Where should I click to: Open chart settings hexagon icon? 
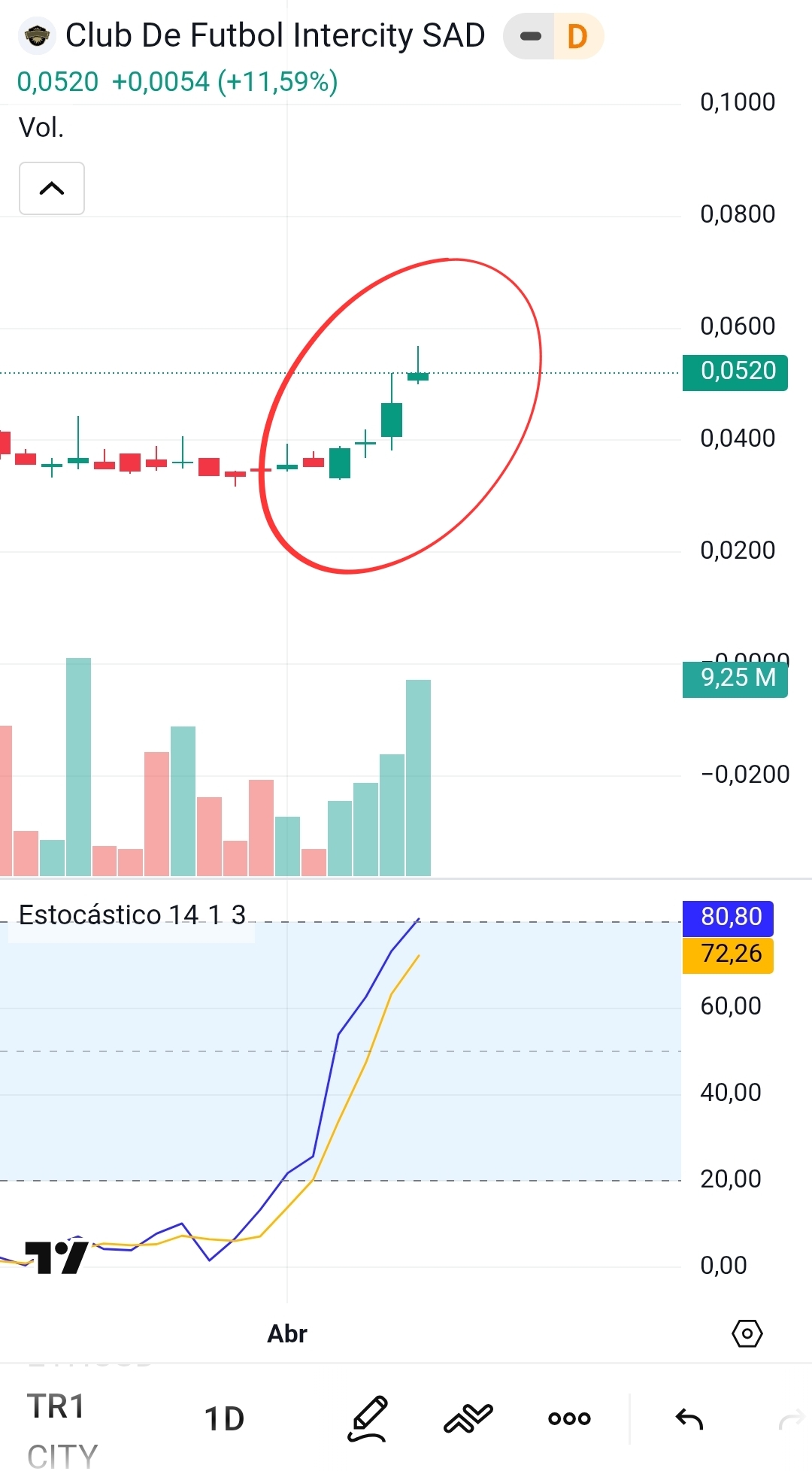(x=747, y=1334)
